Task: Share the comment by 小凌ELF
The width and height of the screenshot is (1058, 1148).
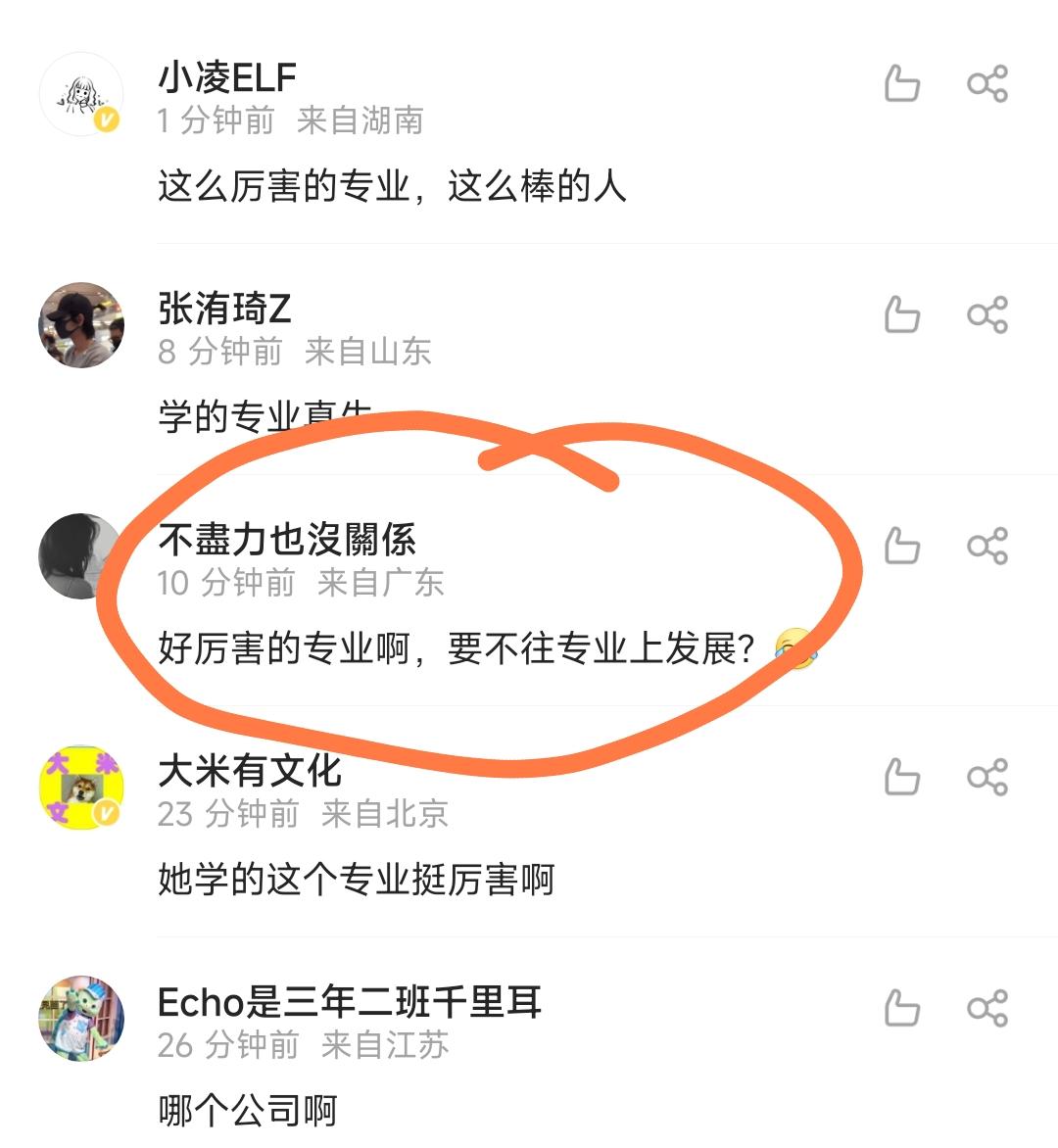Action: pos(986,84)
